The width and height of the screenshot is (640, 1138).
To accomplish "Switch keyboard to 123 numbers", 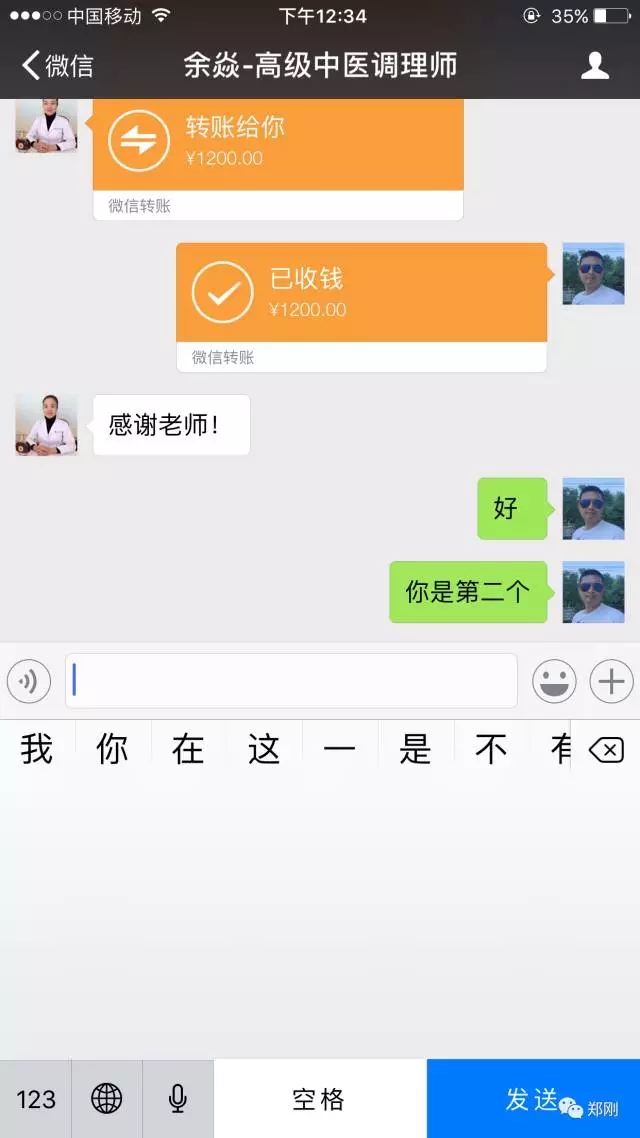I will 36,1099.
